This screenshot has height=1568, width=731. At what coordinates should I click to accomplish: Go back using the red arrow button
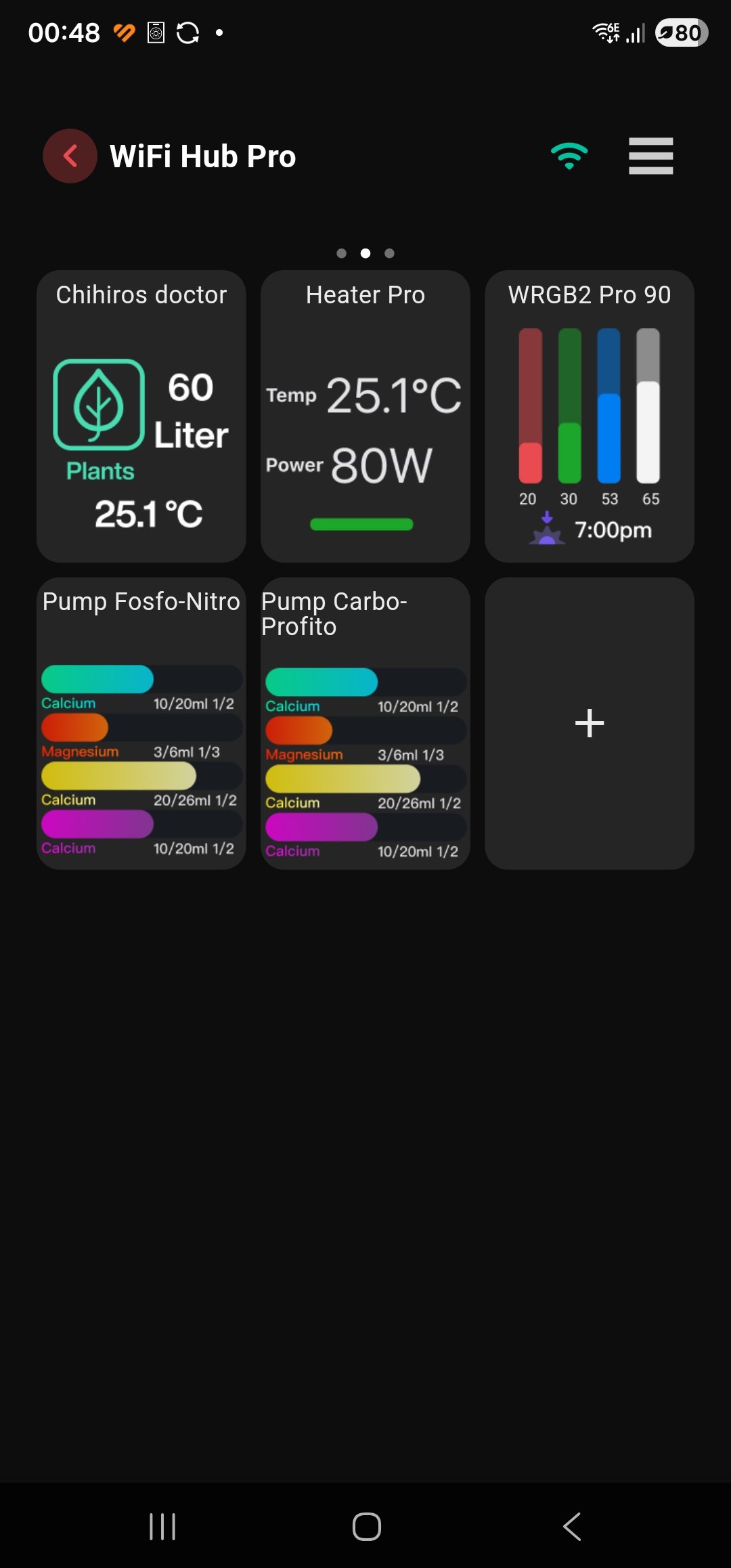click(70, 156)
